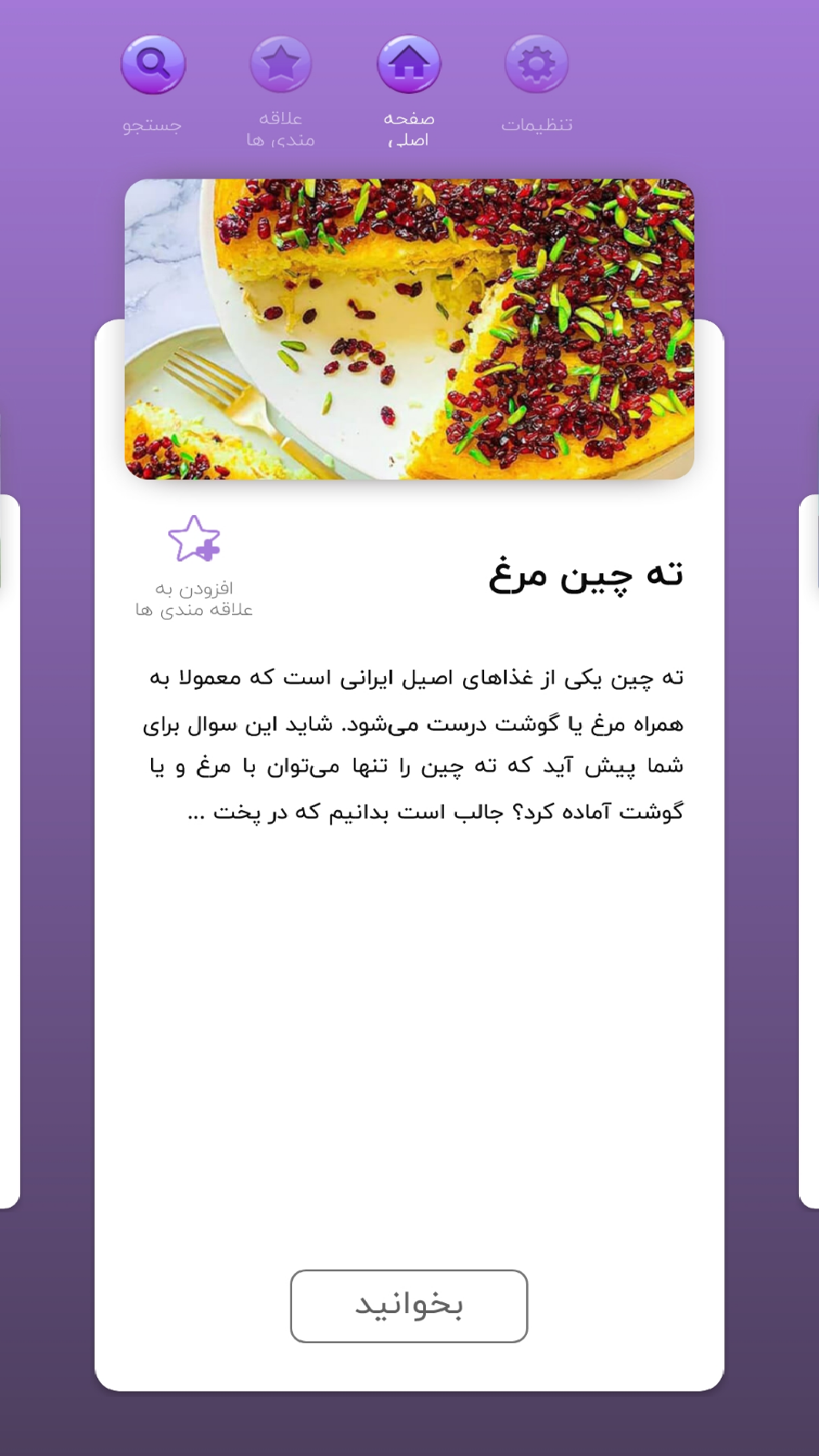This screenshot has height=1456, width=819.
Task: Click the partially visible card on the right edge
Action: point(810,846)
